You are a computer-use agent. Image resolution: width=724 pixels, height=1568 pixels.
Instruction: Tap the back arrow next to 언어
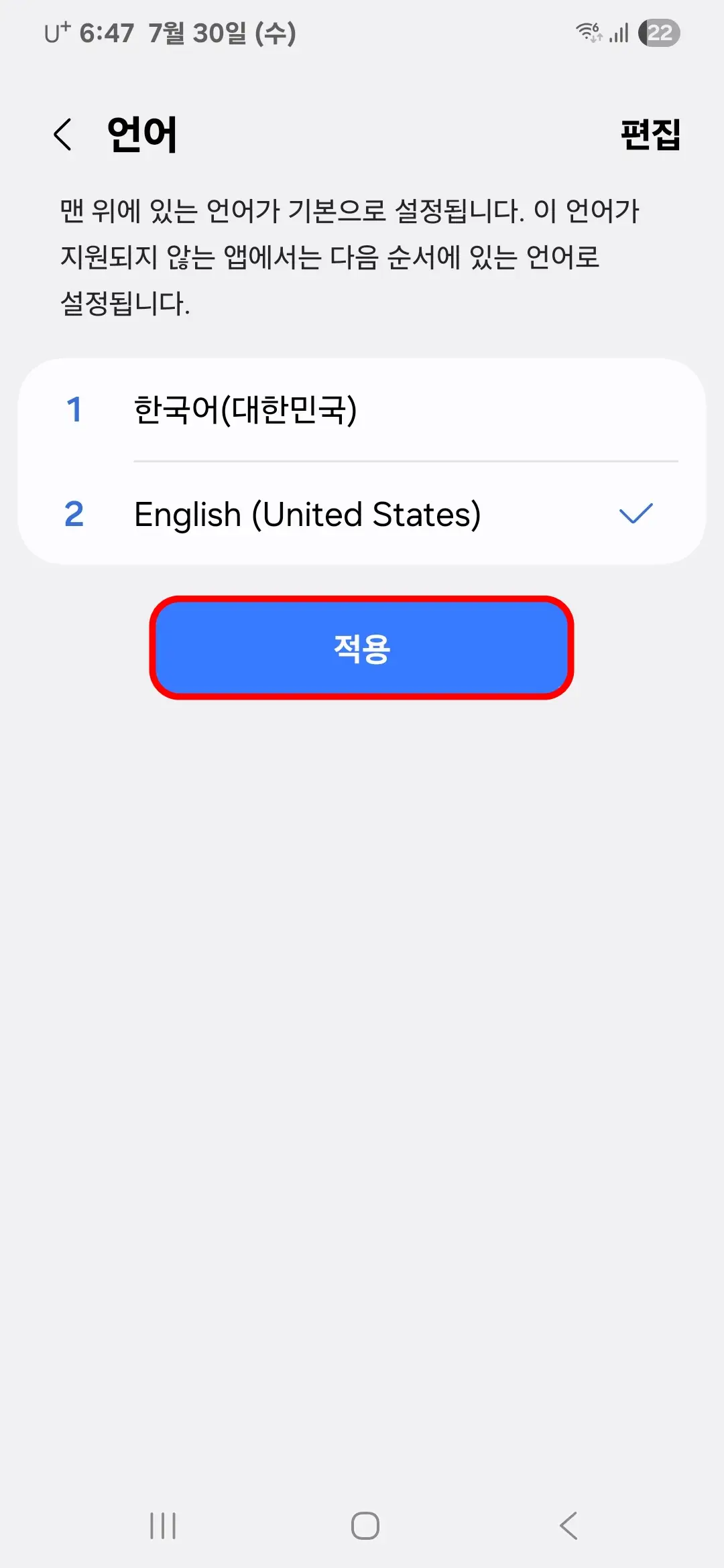pos(64,134)
